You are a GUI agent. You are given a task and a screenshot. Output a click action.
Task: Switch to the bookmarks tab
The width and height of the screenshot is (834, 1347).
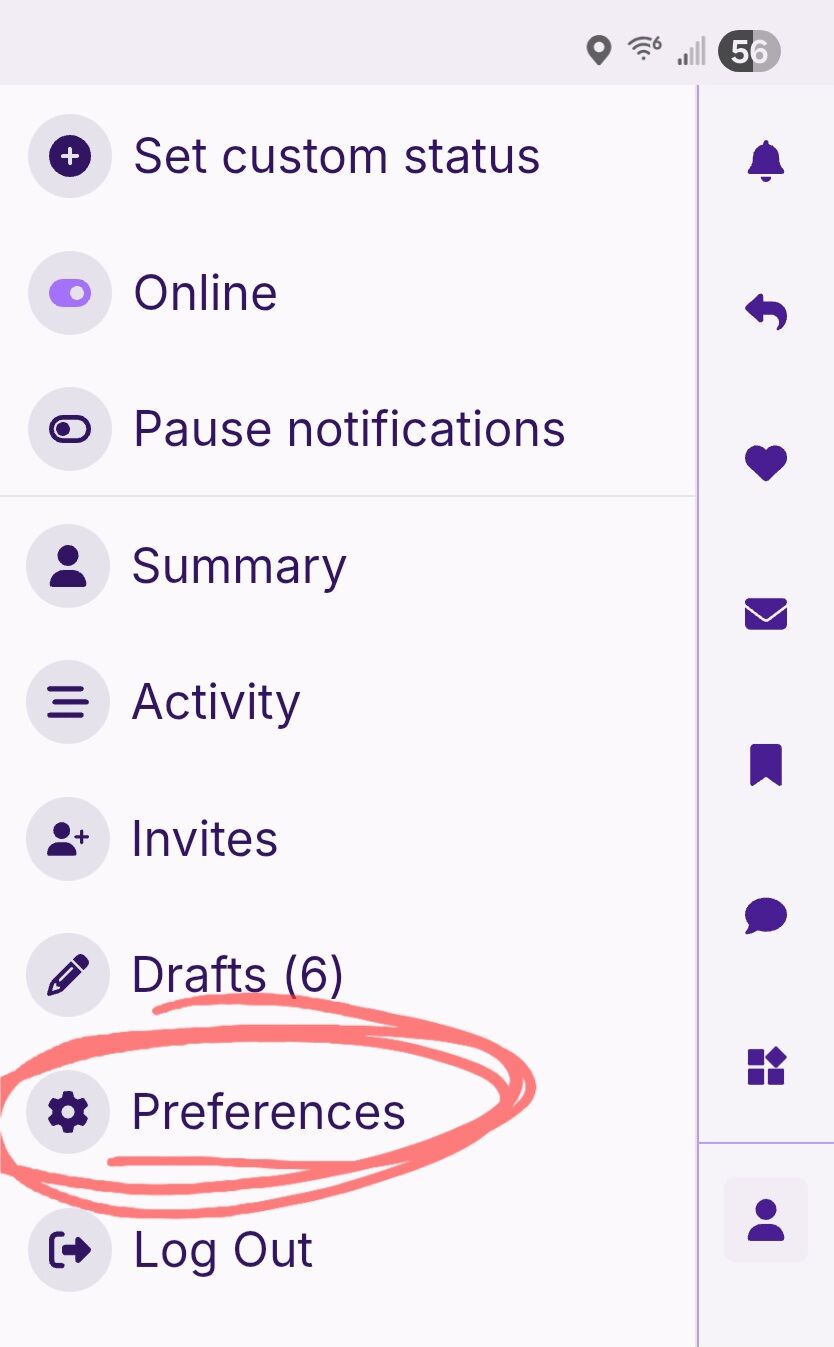(766, 765)
